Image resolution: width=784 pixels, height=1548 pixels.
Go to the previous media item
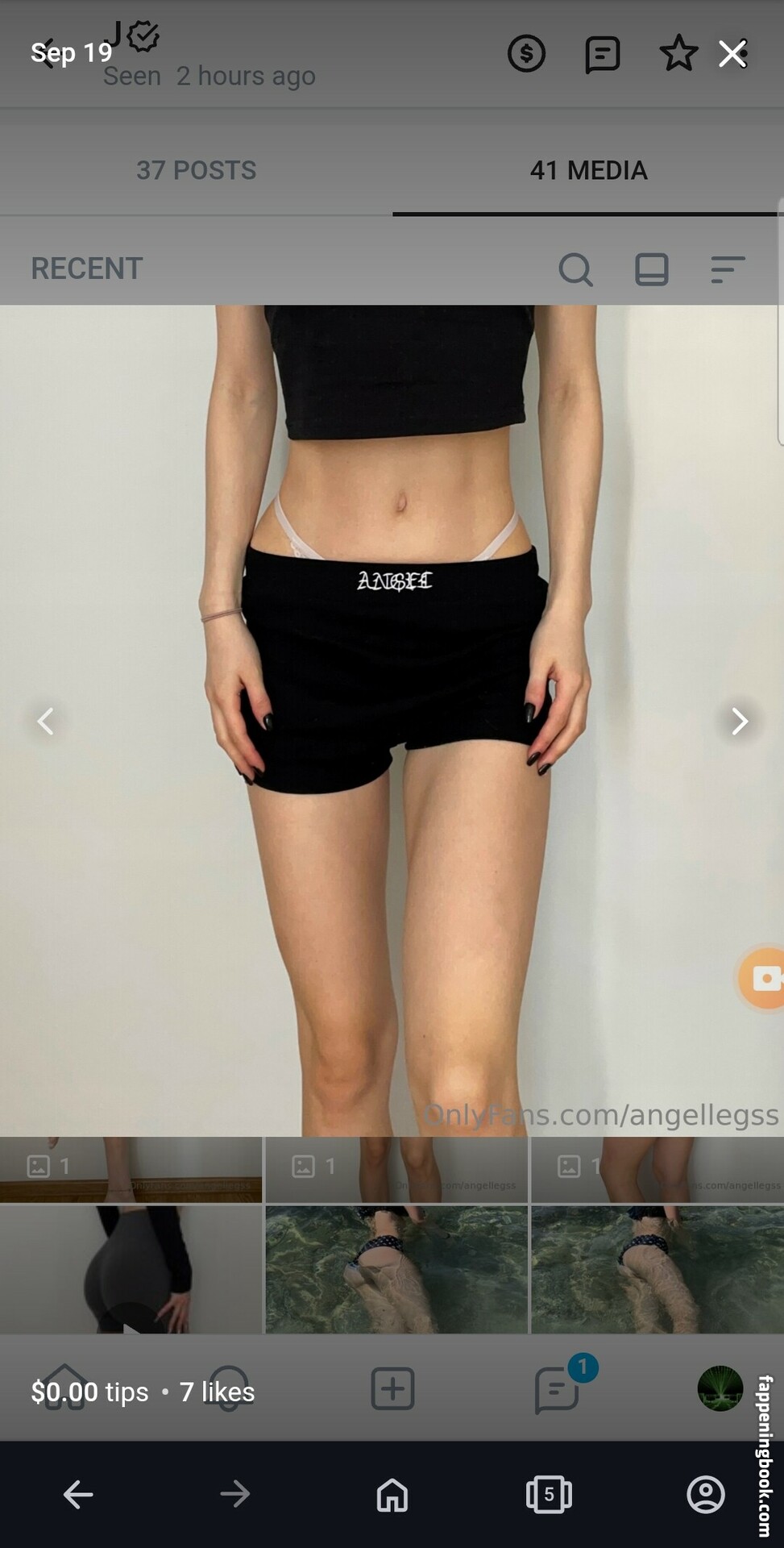(x=46, y=721)
